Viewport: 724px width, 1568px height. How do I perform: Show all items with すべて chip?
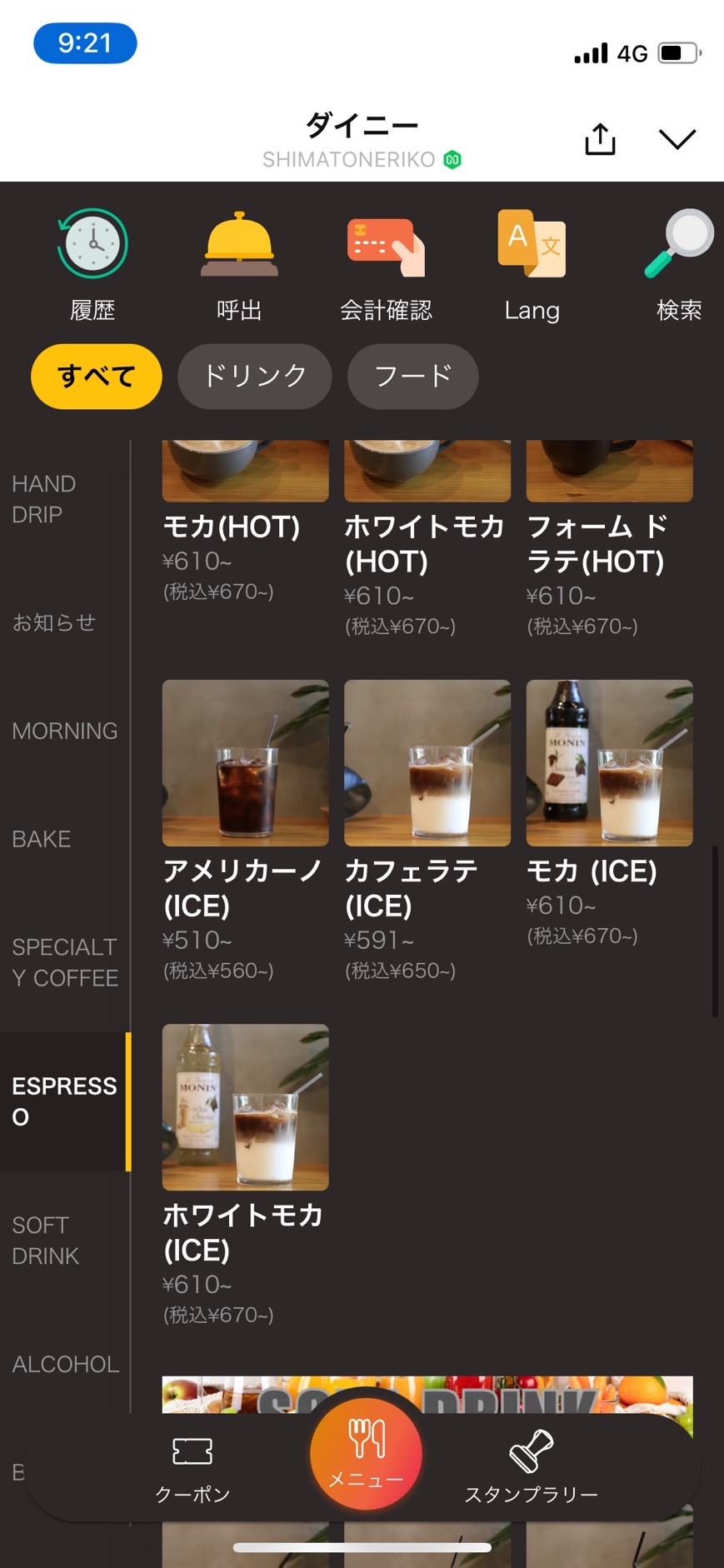click(97, 377)
